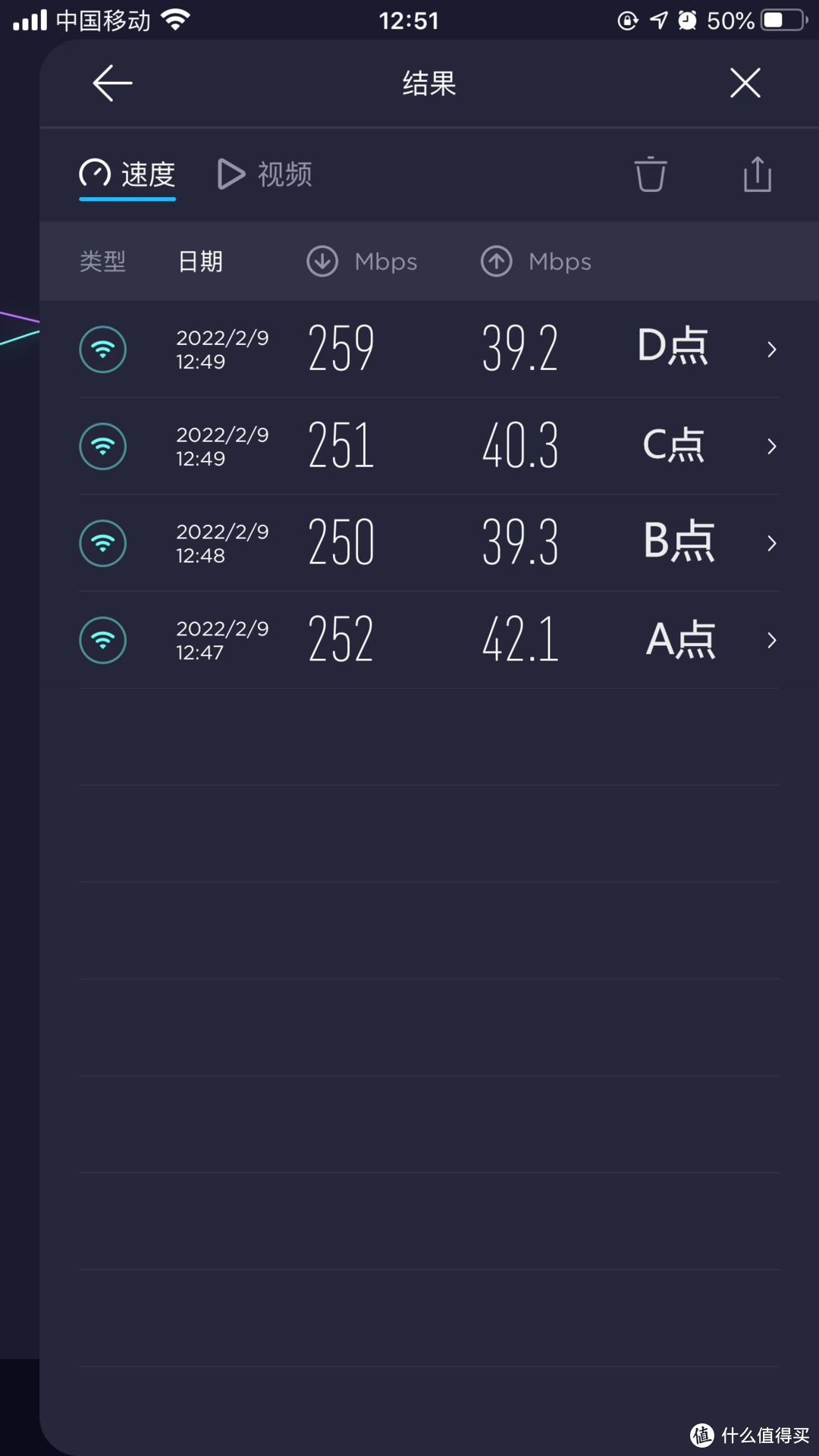Viewport: 819px width, 1456px height.
Task: Click the WiFi indicator in the status bar
Action: 176,19
